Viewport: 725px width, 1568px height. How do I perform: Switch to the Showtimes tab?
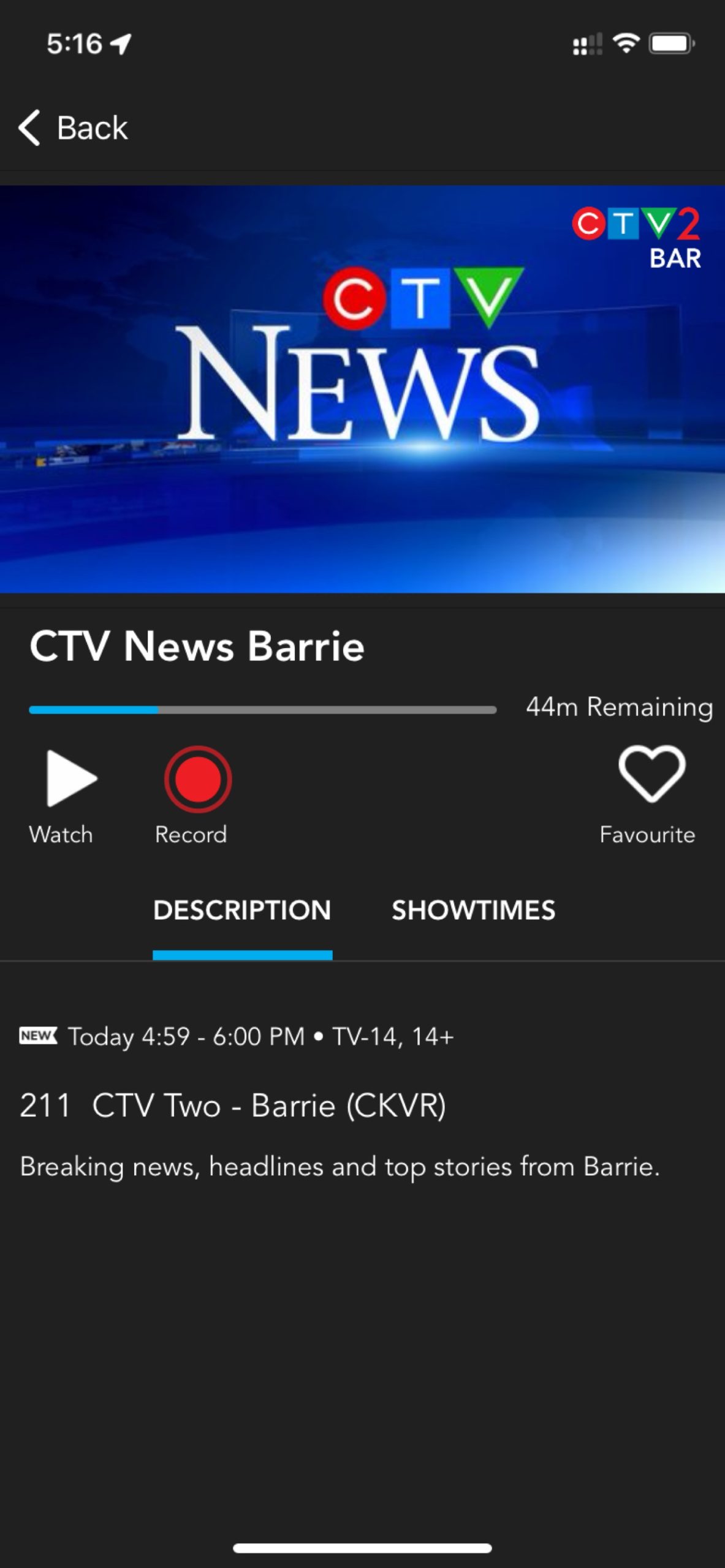(x=473, y=911)
